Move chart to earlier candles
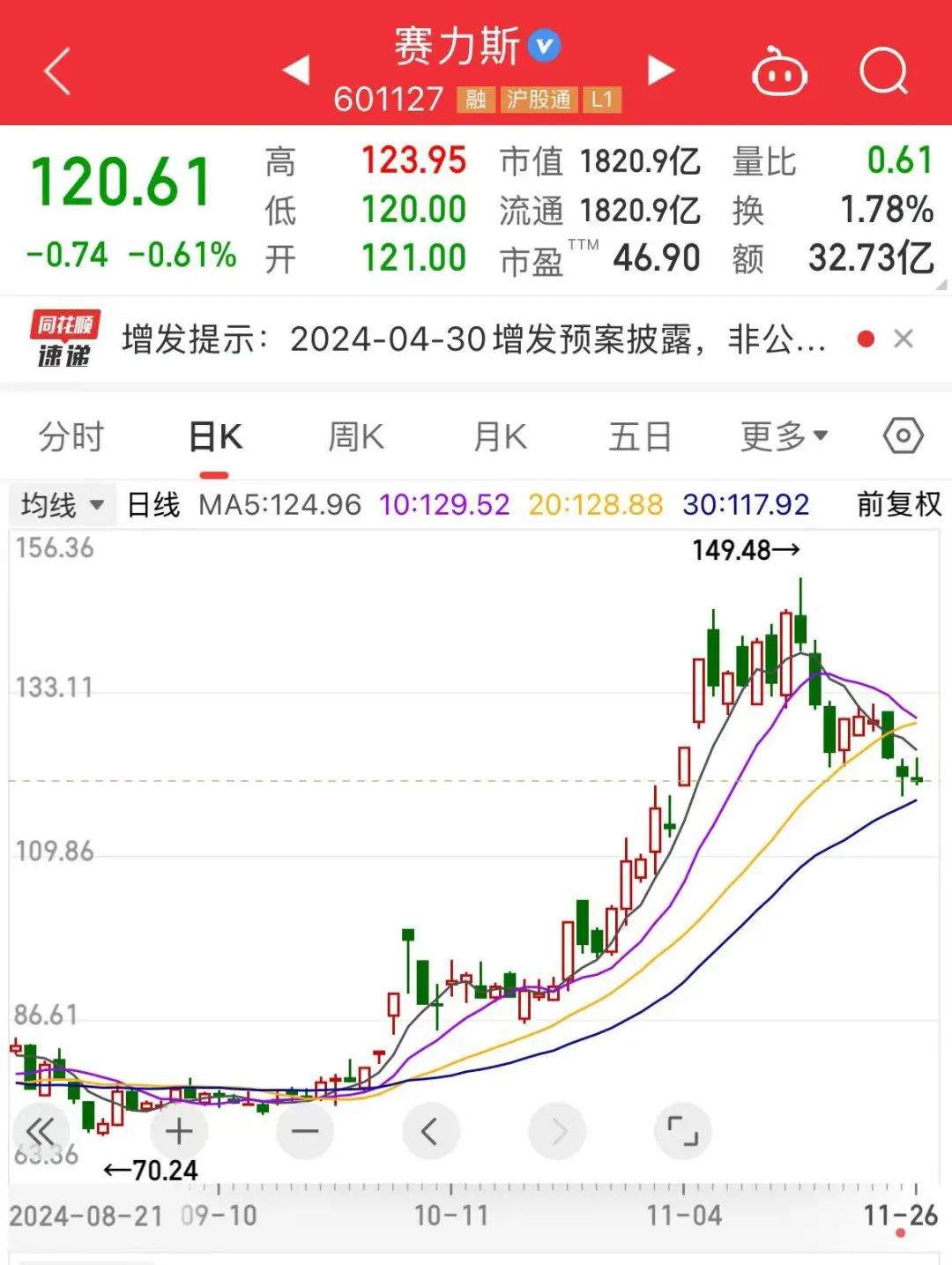The image size is (952, 1265). [431, 1131]
